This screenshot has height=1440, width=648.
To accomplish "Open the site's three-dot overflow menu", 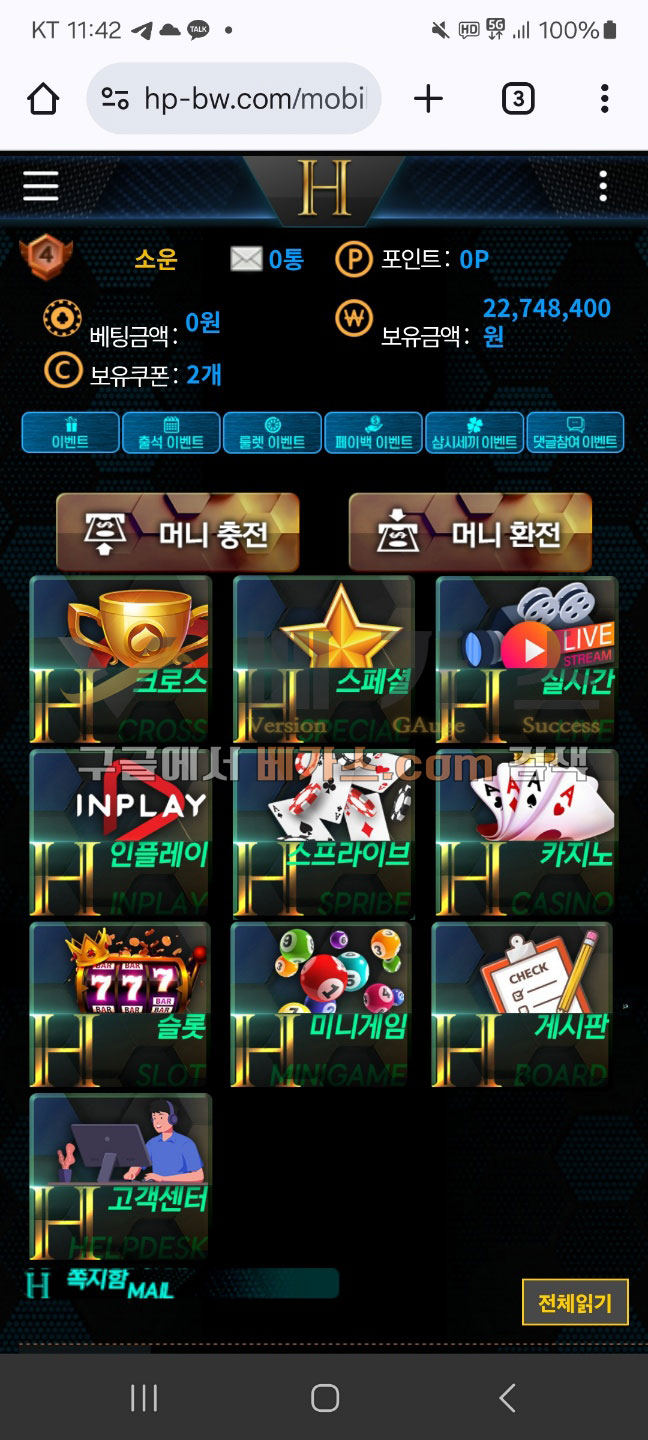I will 602,186.
